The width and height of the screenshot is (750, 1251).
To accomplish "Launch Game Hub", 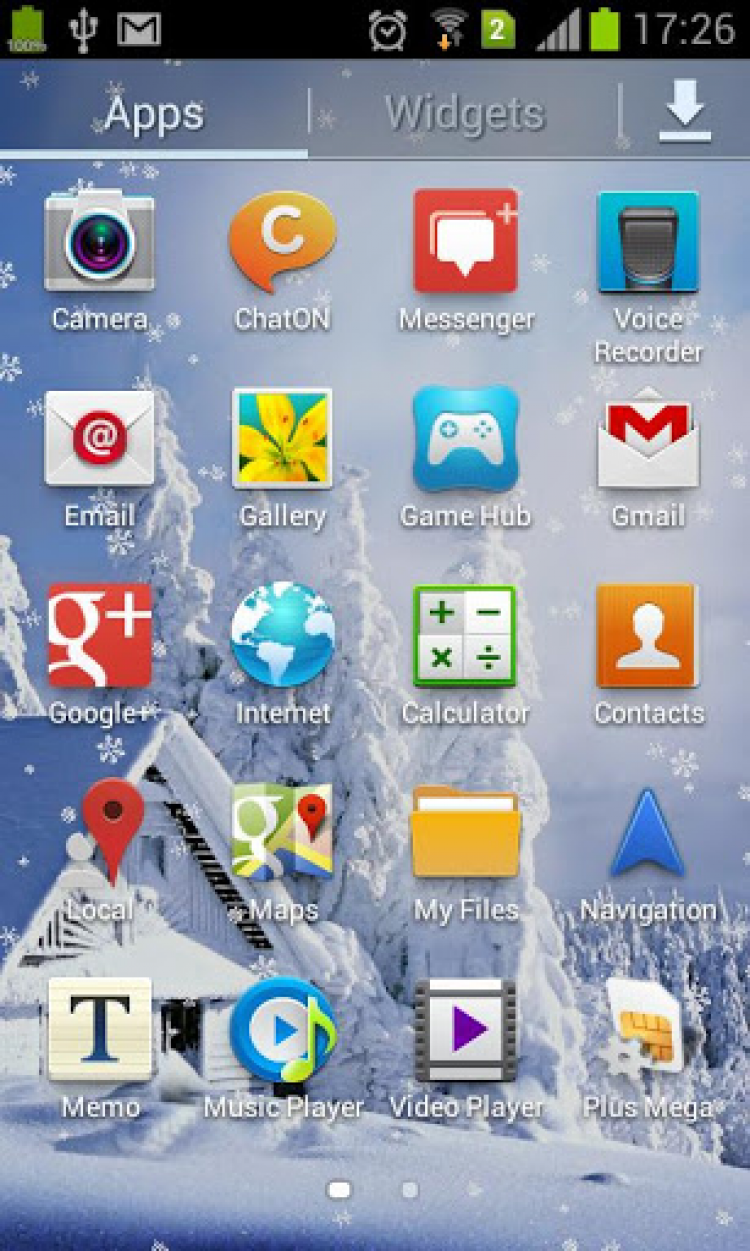I will pos(466,440).
